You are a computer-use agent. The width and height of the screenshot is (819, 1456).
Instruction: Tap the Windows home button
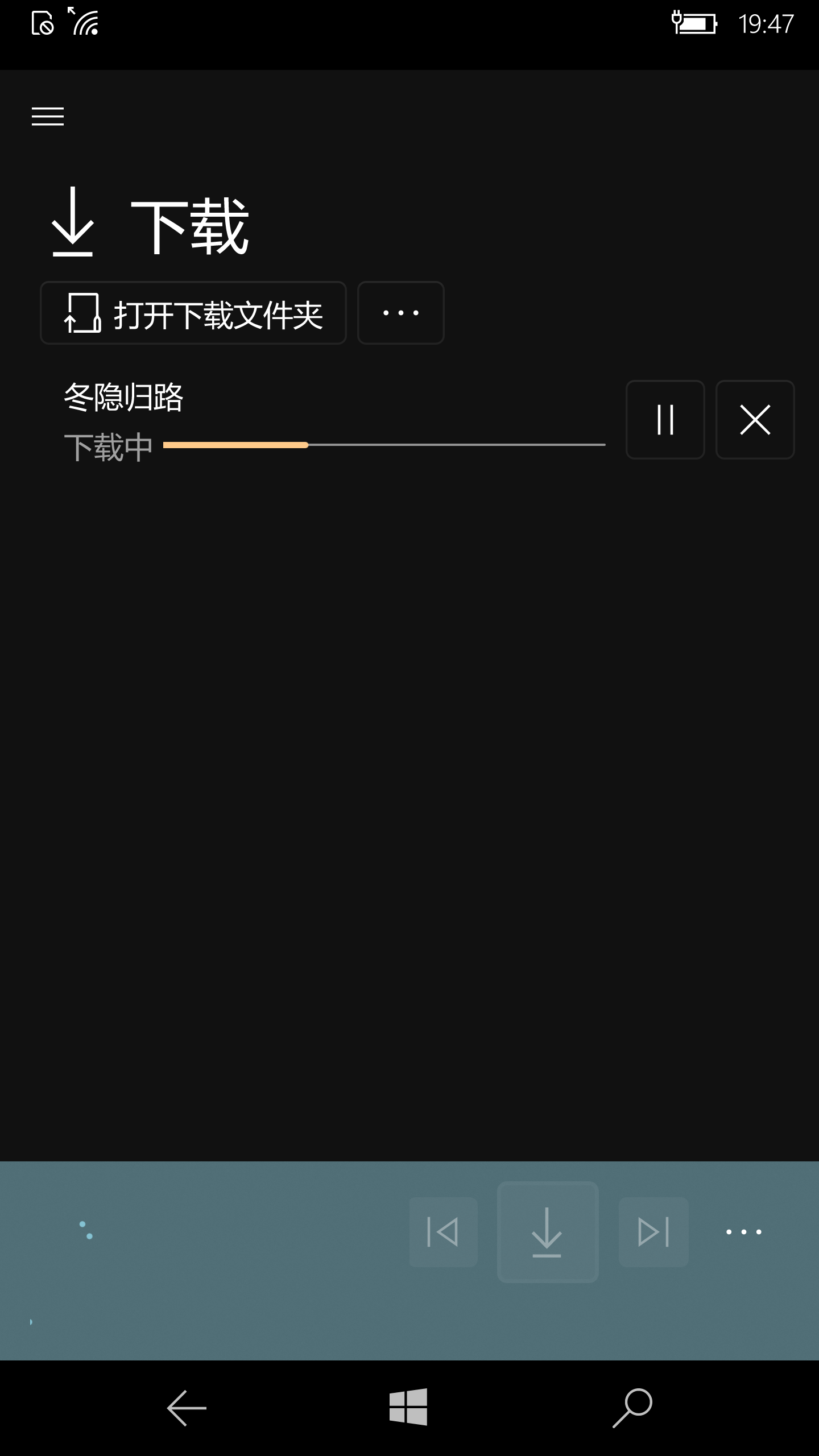(408, 1407)
